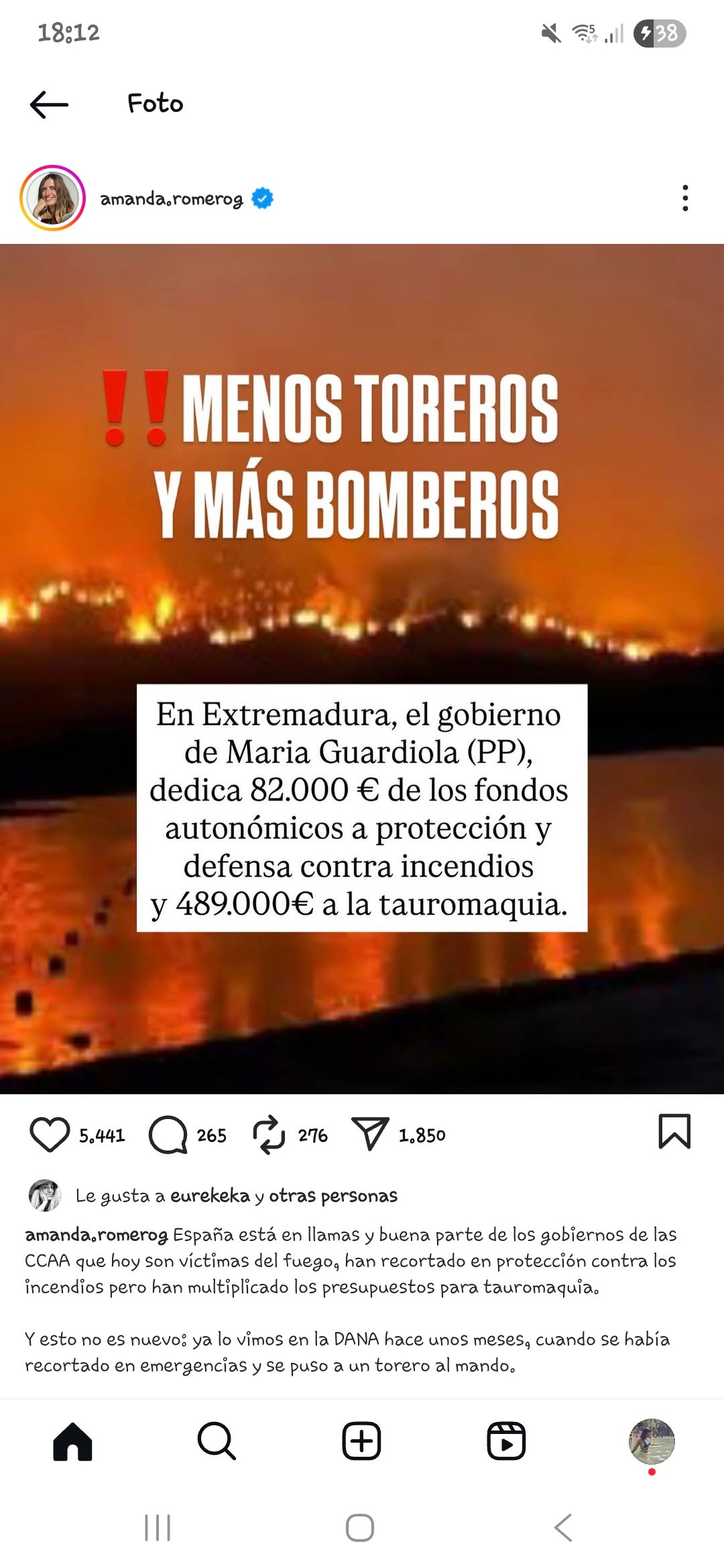Tap the system home button
This screenshot has width=724, height=1568.
[x=360, y=1528]
